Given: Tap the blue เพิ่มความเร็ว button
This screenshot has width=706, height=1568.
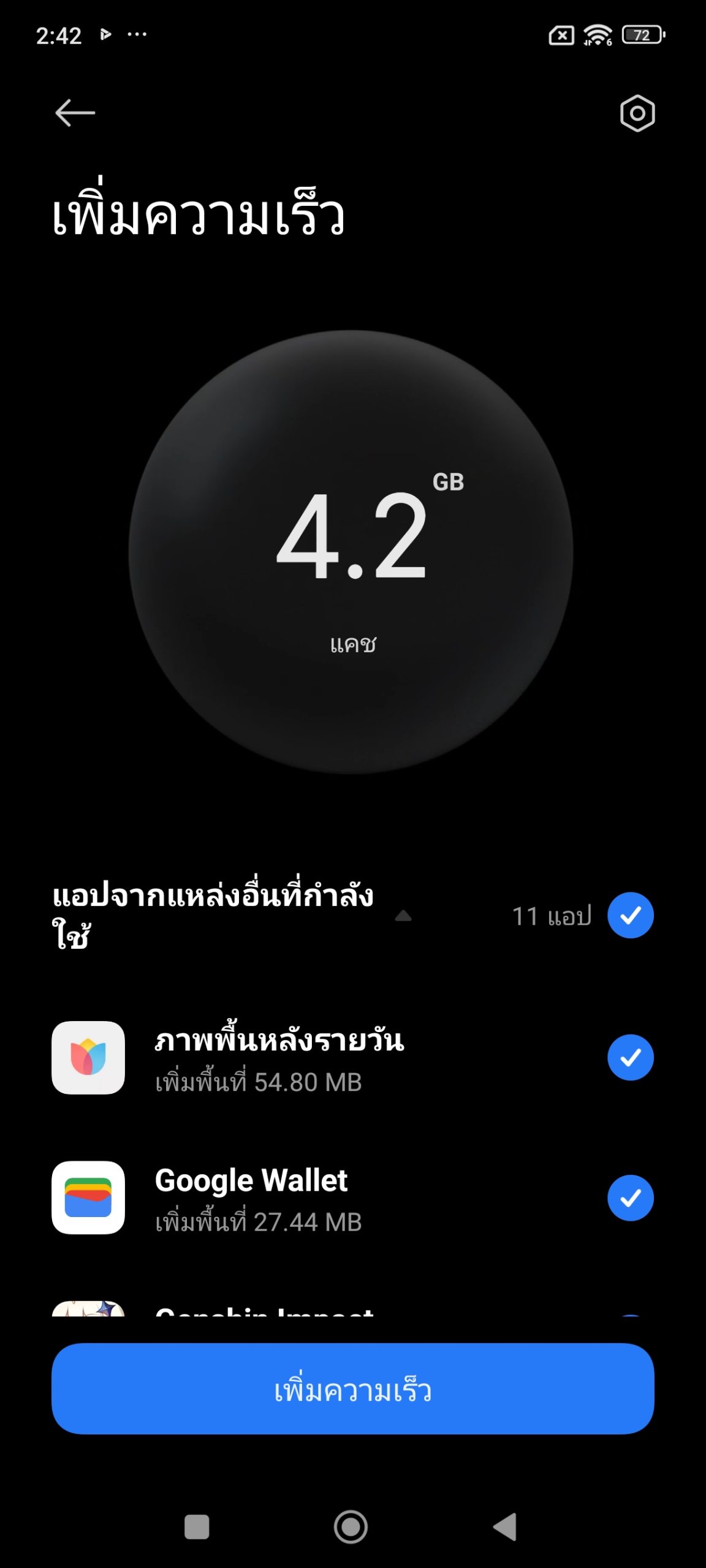Looking at the screenshot, I should click(353, 1389).
